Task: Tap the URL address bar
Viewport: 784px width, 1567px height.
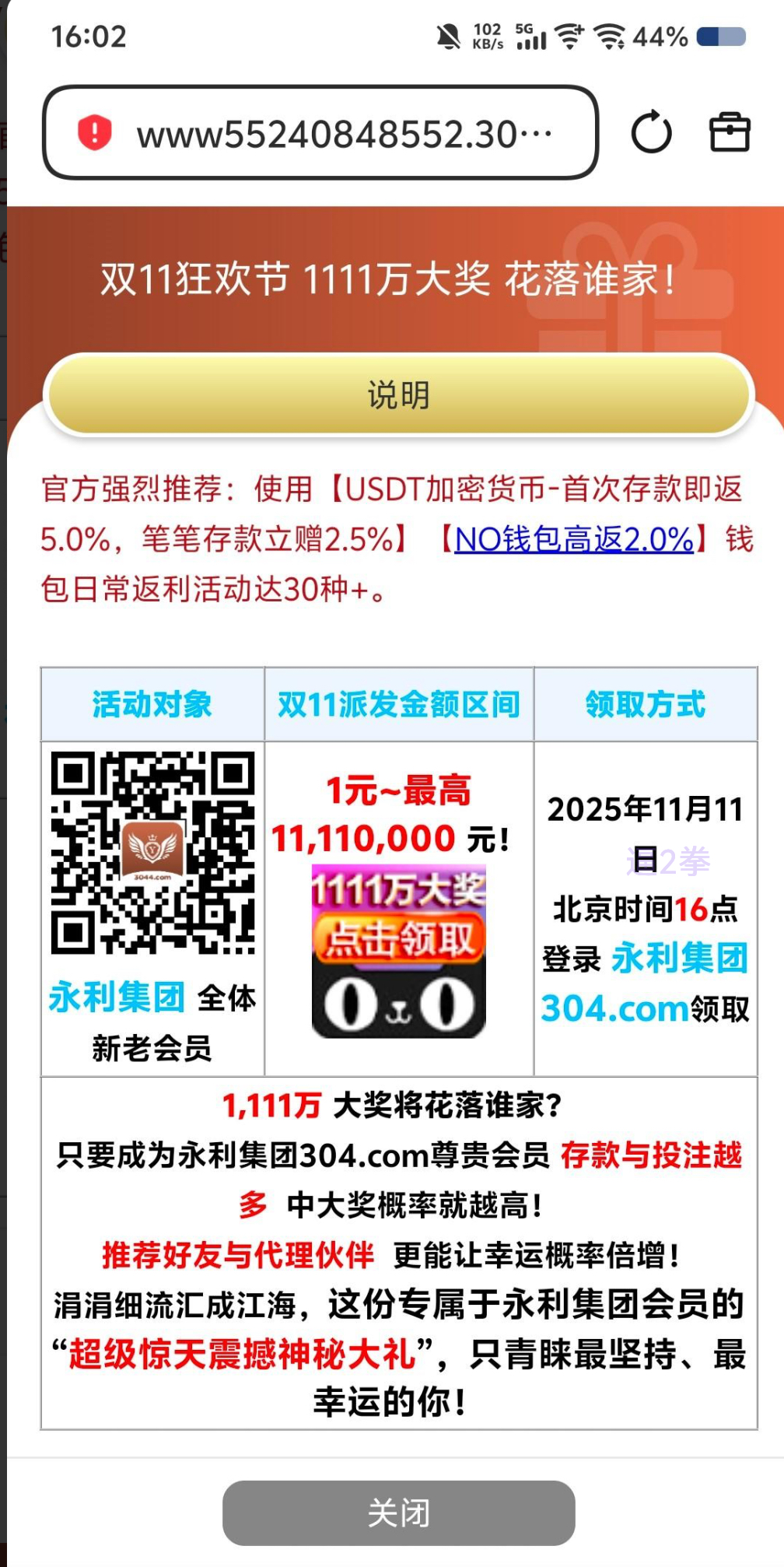Action: pyautogui.click(x=342, y=134)
